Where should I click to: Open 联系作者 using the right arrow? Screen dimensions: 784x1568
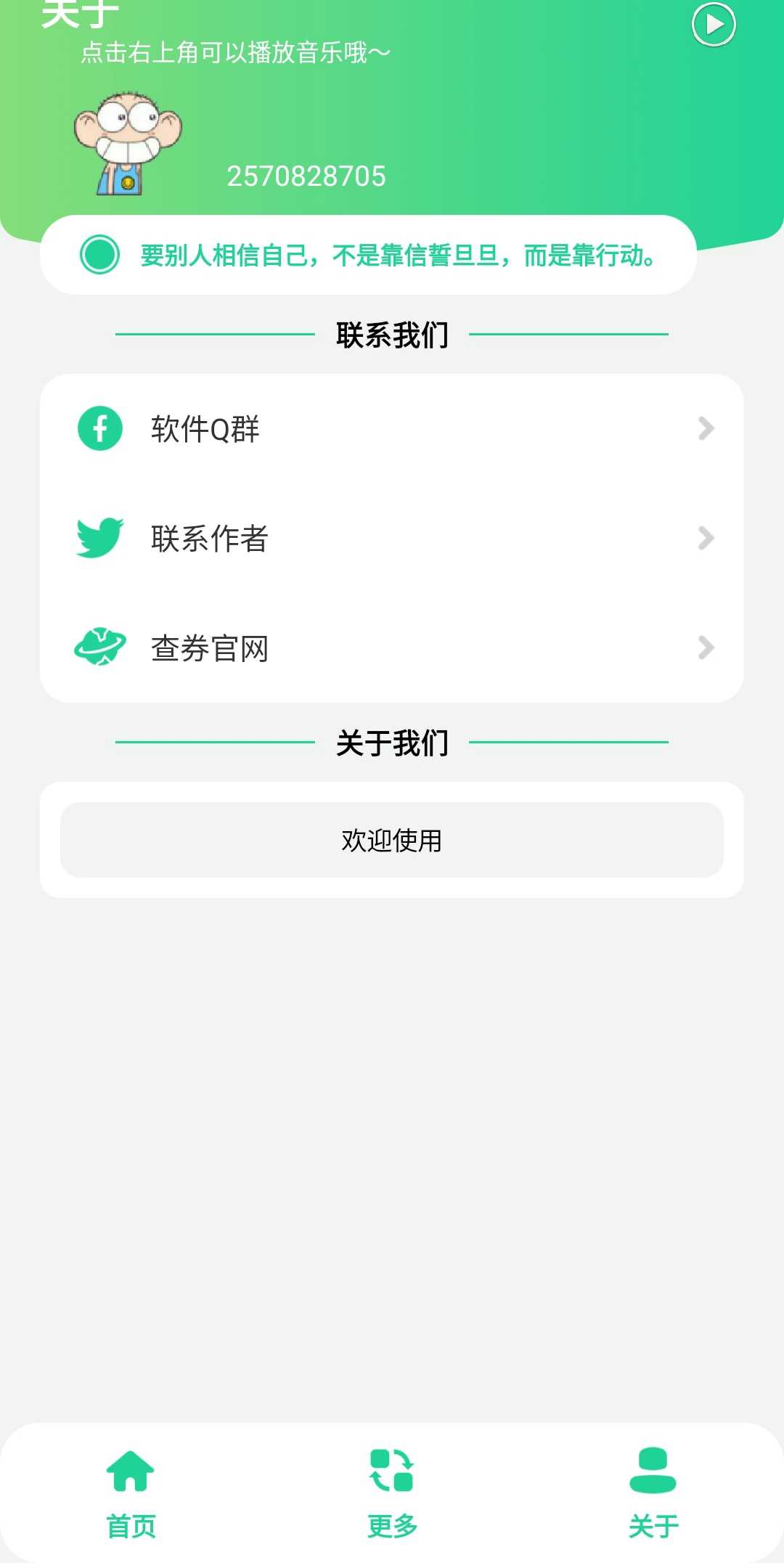(x=706, y=539)
